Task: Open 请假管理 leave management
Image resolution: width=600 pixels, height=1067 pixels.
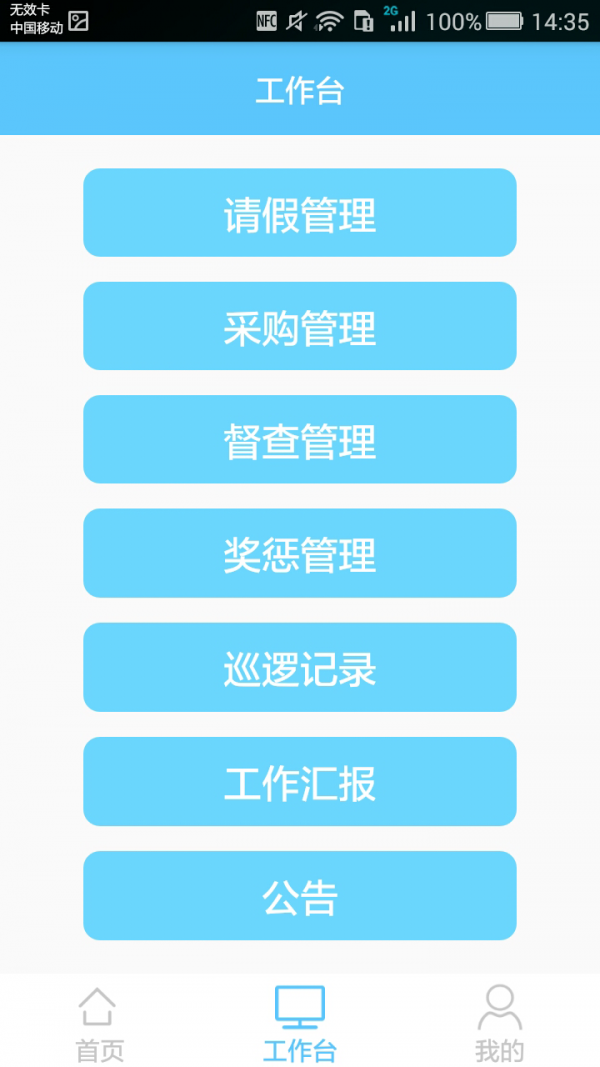Action: pyautogui.click(x=300, y=212)
